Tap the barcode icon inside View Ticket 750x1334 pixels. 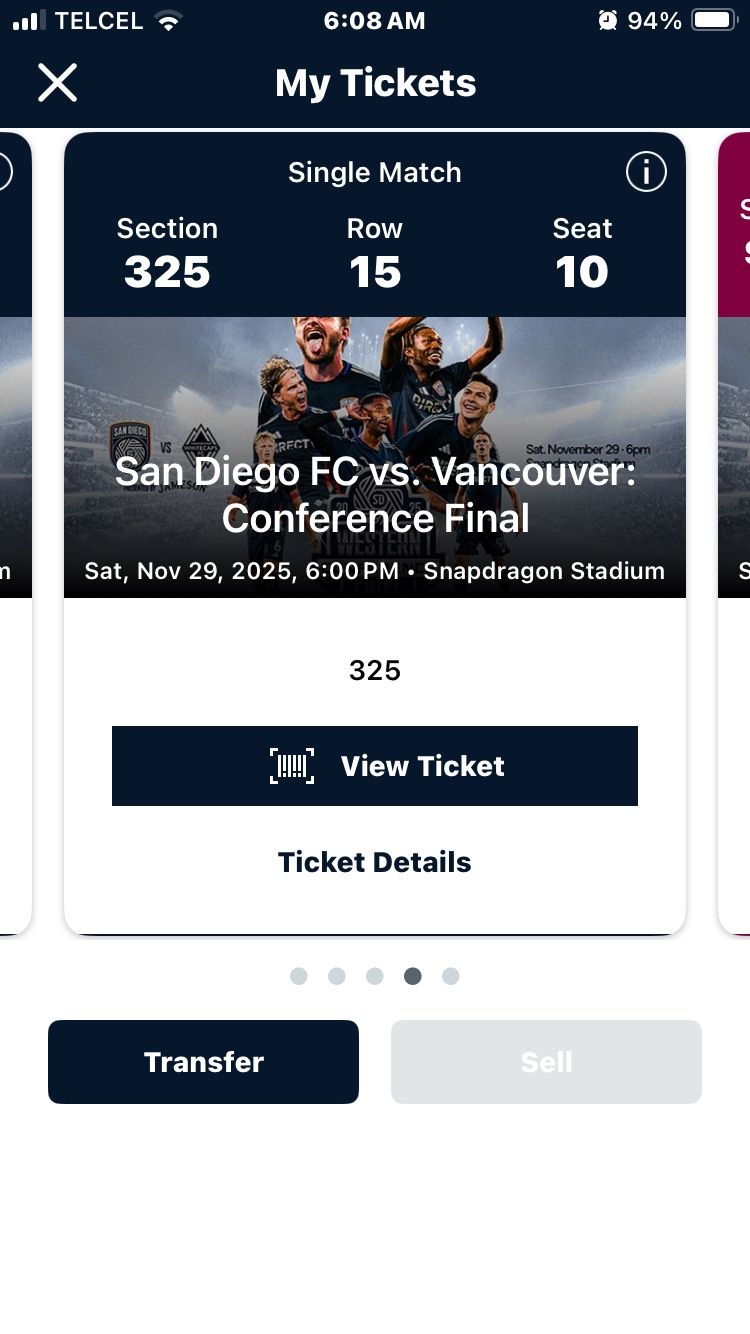click(x=292, y=765)
